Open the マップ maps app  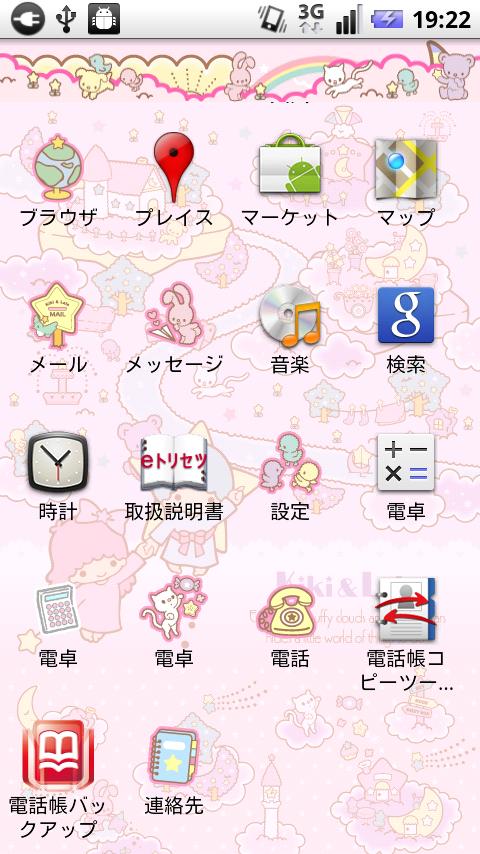(406, 180)
